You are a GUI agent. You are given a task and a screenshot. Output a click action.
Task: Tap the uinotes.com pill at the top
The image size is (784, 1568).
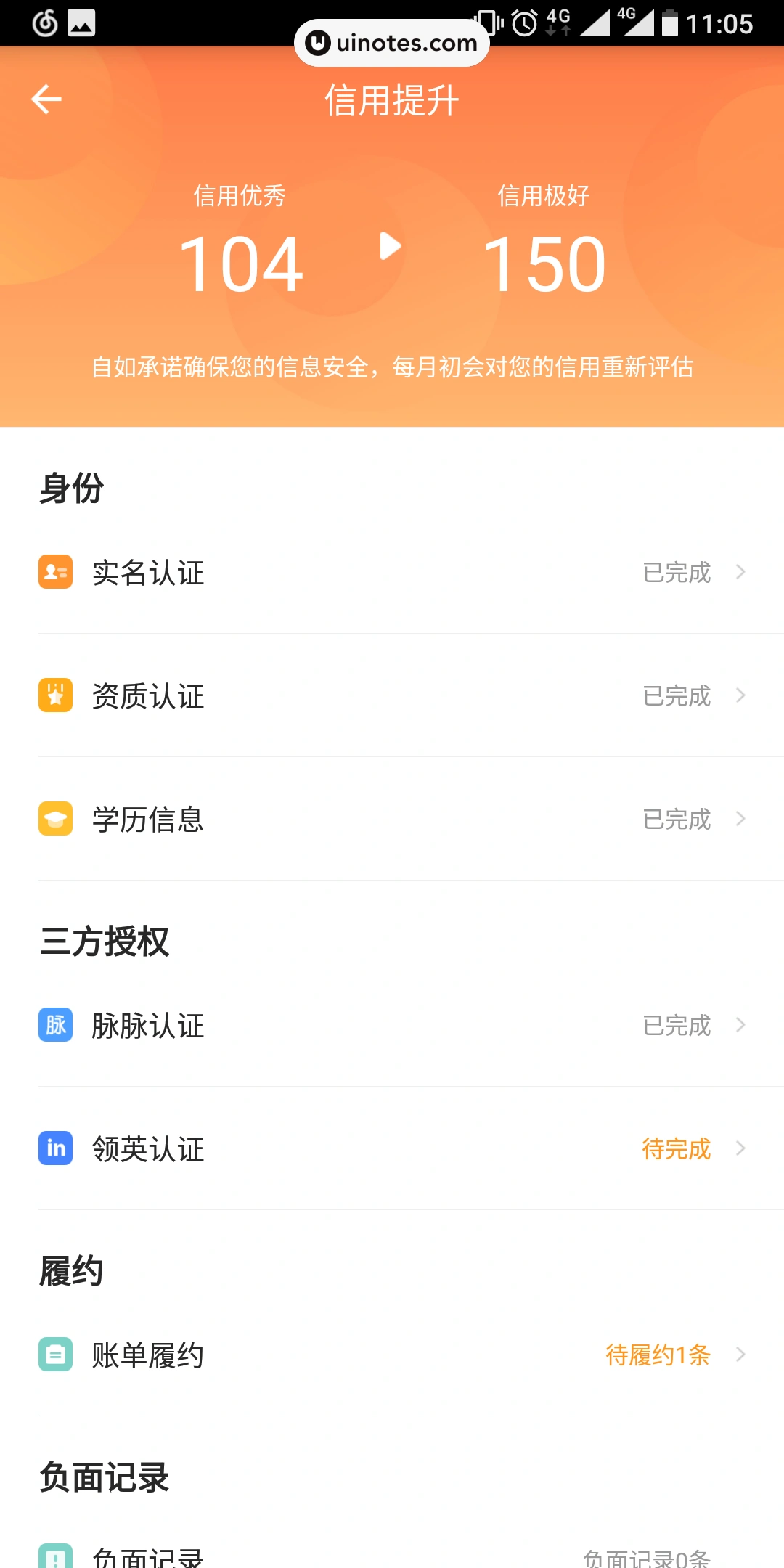[391, 42]
